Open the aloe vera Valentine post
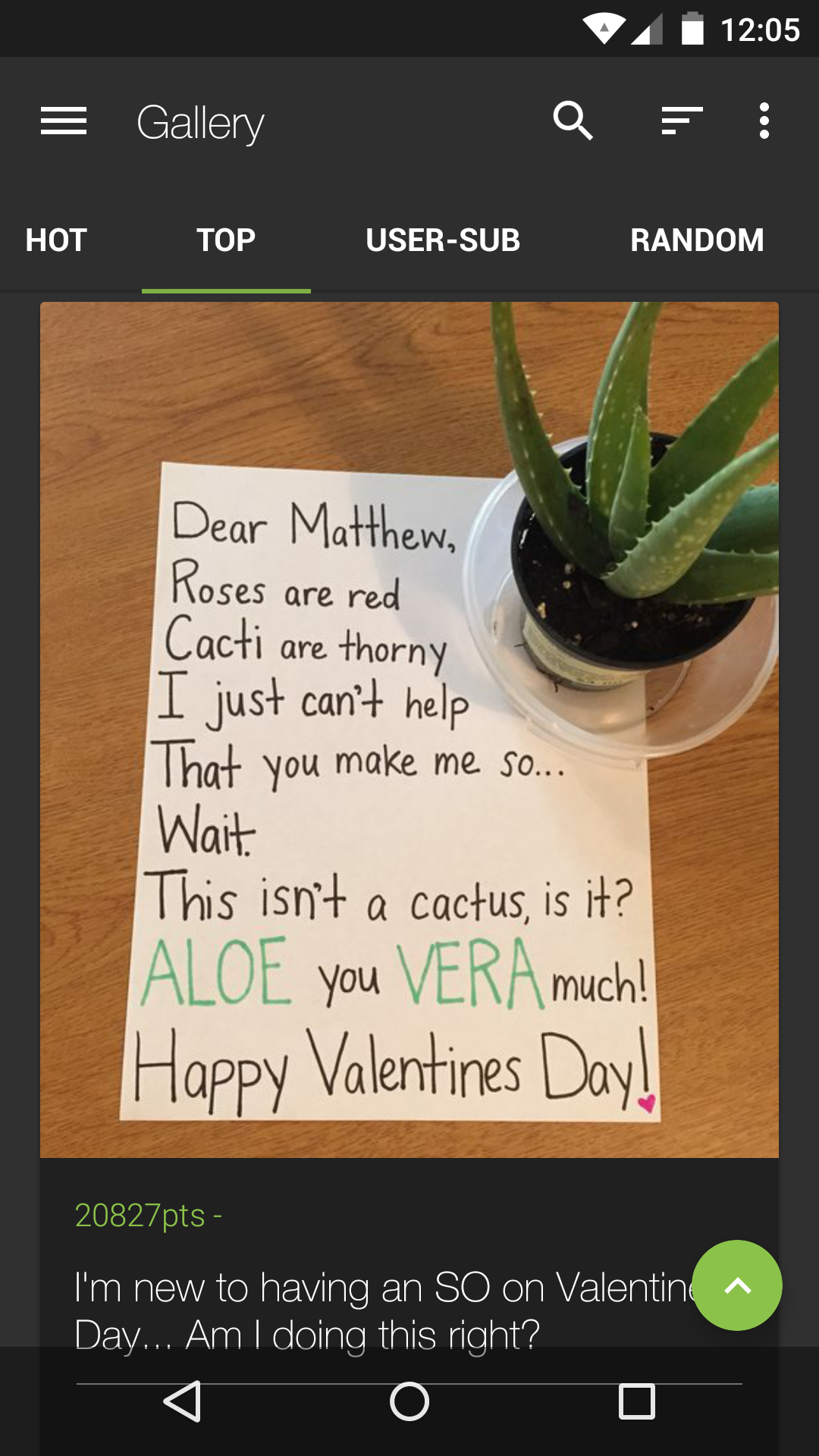Viewport: 819px width, 1456px height. pos(409,730)
